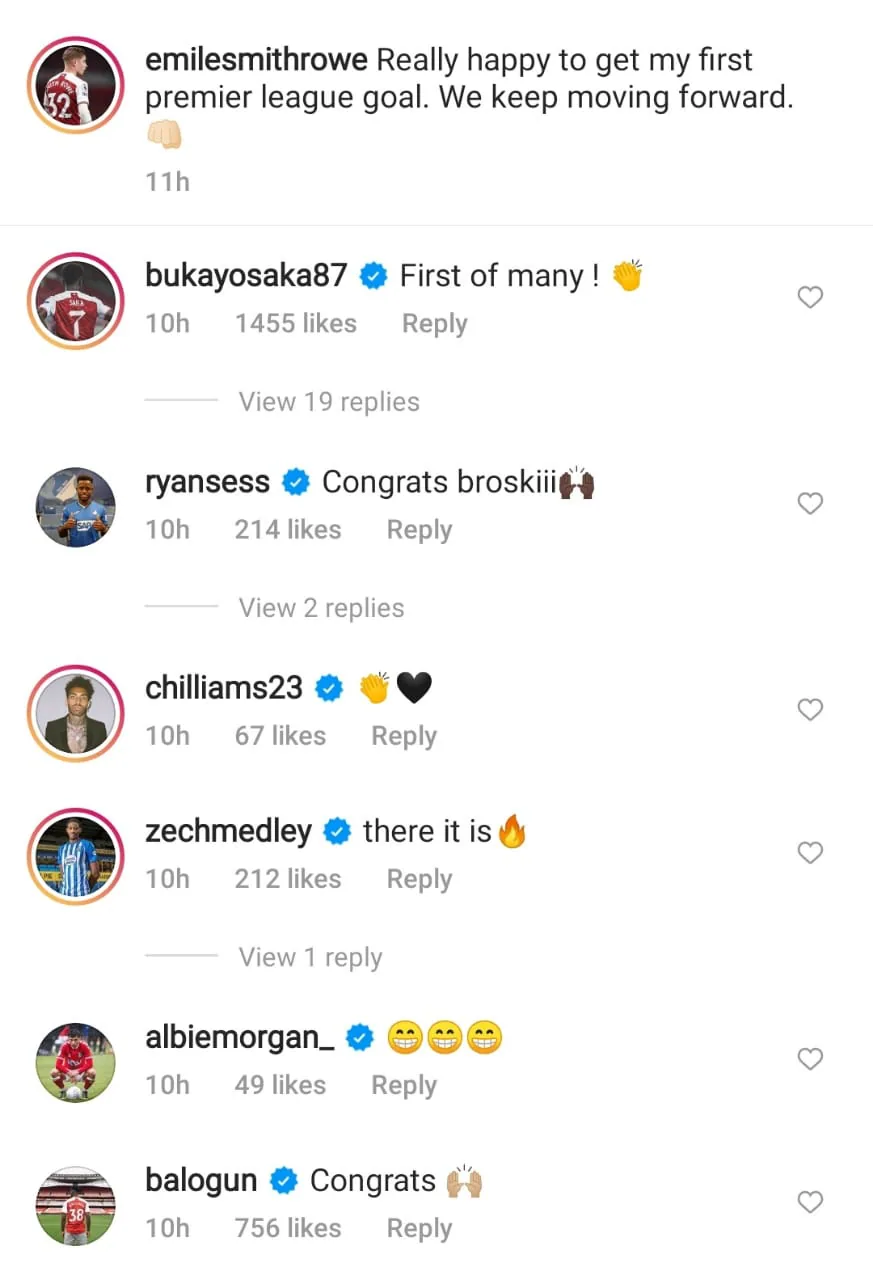The image size is (873, 1280).
Task: Like zechmedley's there it is comment
Action: coord(810,852)
